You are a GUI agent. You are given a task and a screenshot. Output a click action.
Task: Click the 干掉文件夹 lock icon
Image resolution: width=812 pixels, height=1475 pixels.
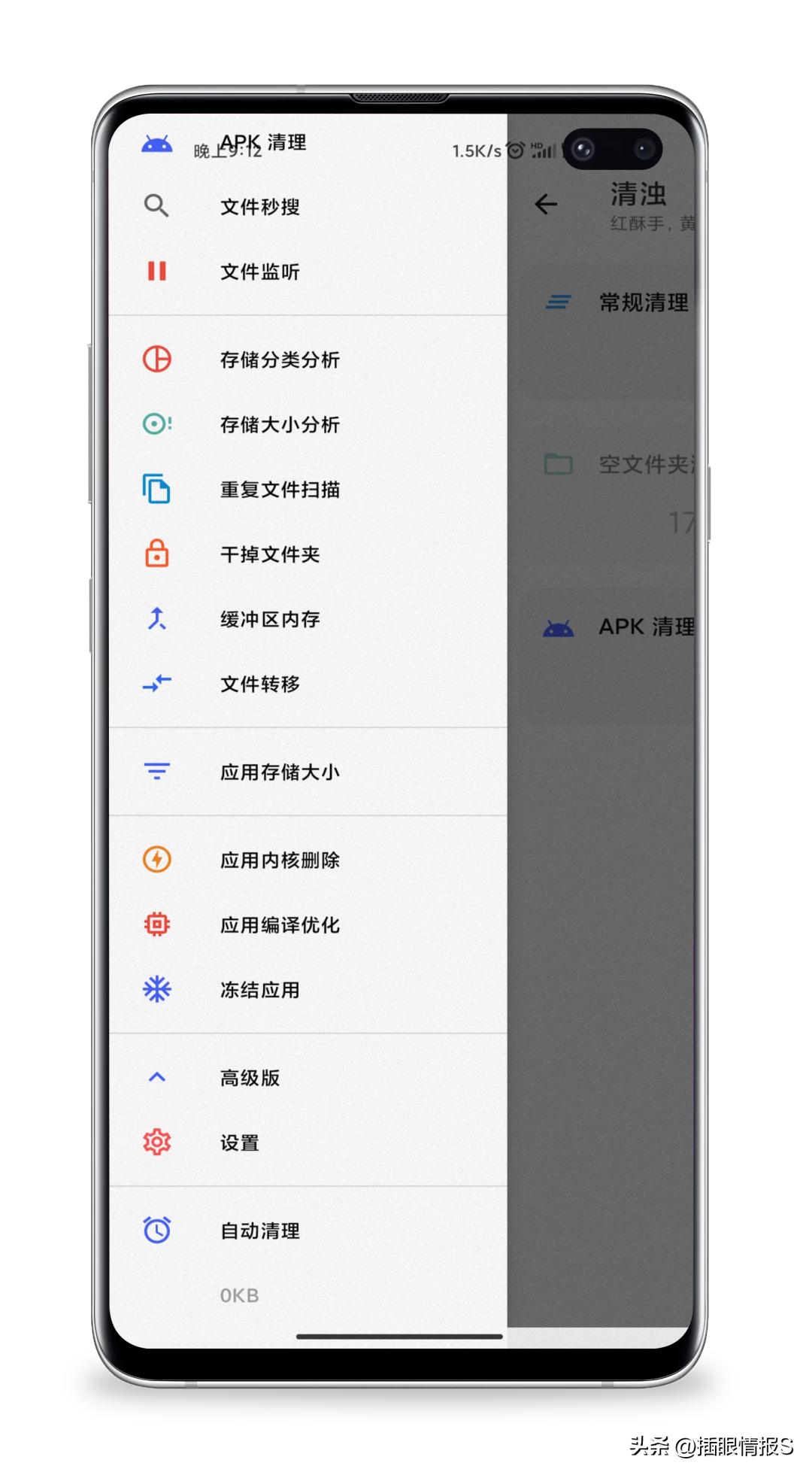tap(157, 554)
